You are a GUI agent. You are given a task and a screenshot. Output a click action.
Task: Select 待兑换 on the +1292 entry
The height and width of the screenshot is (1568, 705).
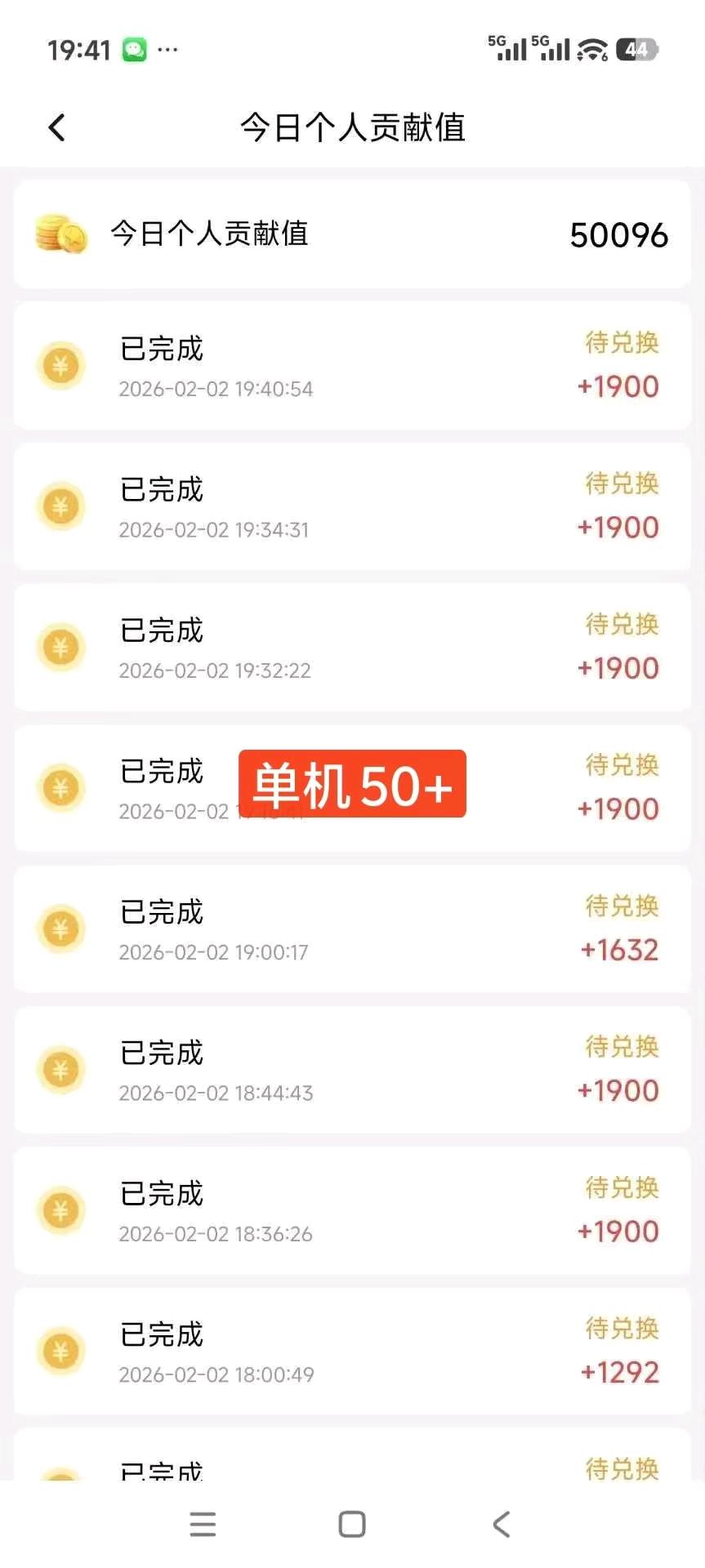[x=621, y=1330]
